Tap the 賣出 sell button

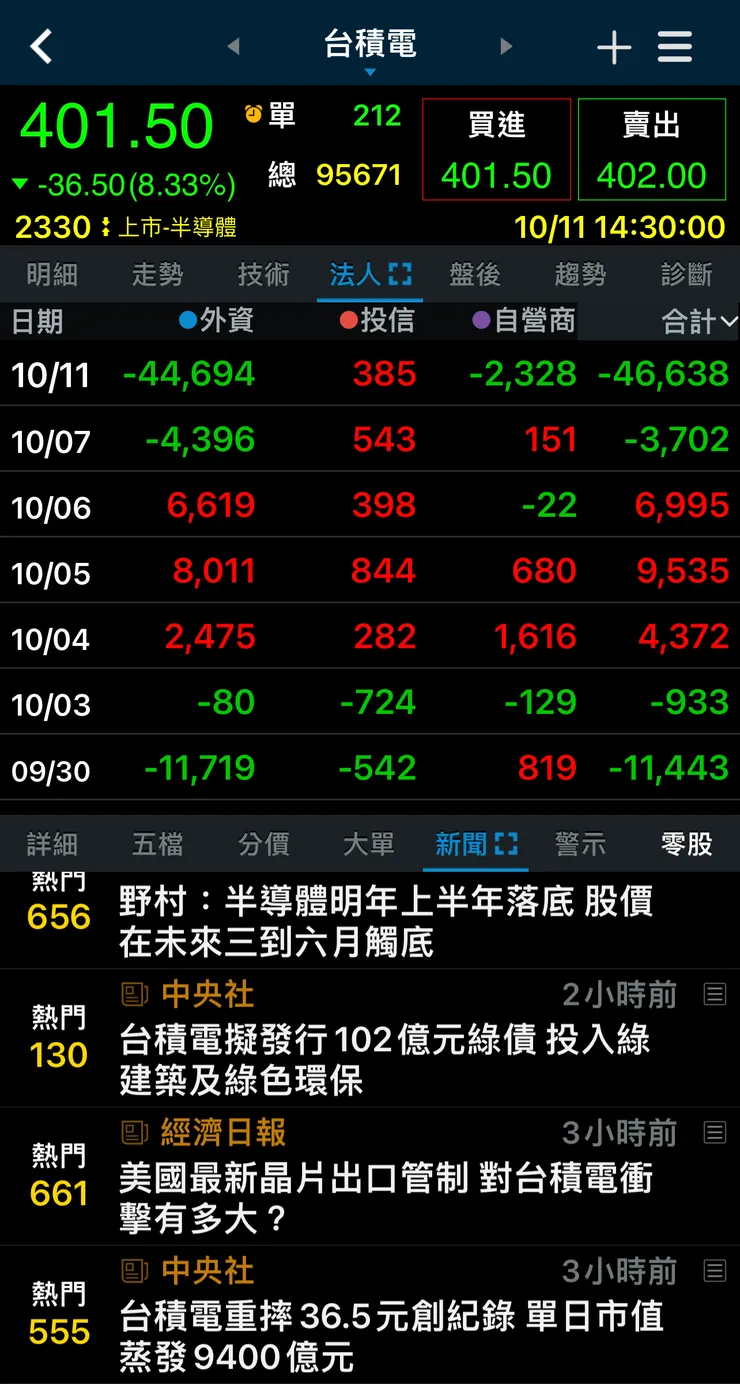[651, 150]
